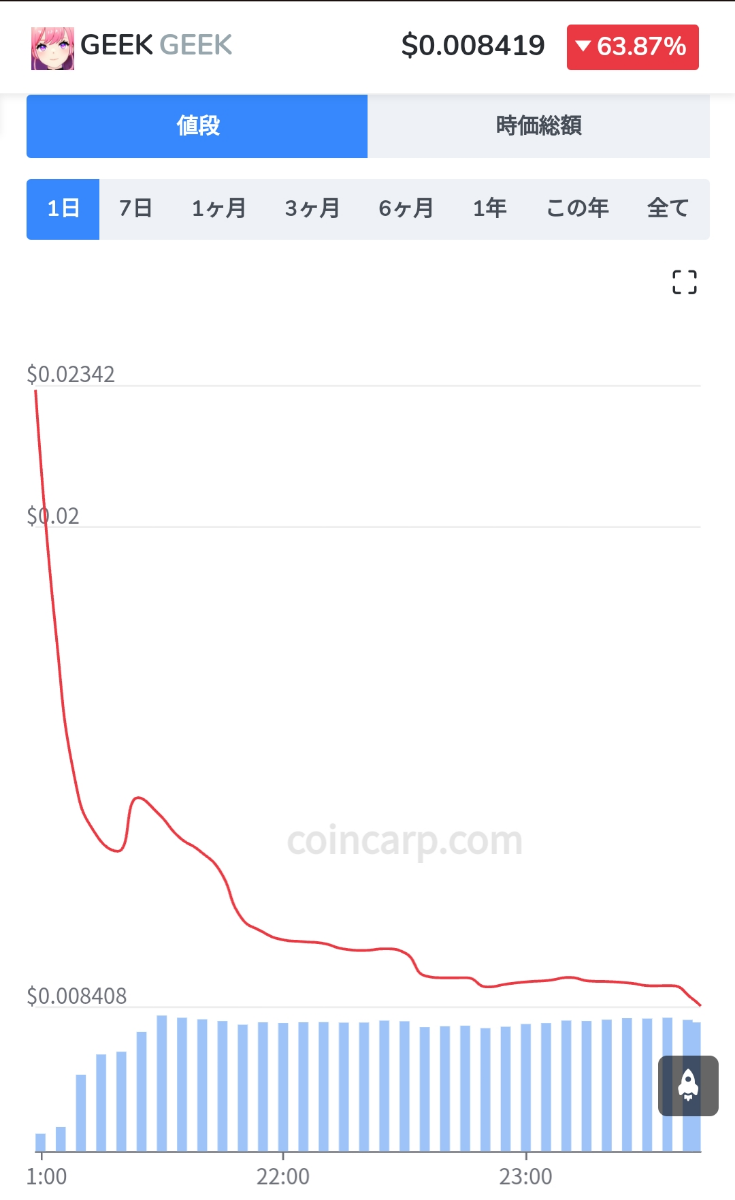This screenshot has width=735, height=1200.
Task: Select the この年 range
Action: point(577,209)
